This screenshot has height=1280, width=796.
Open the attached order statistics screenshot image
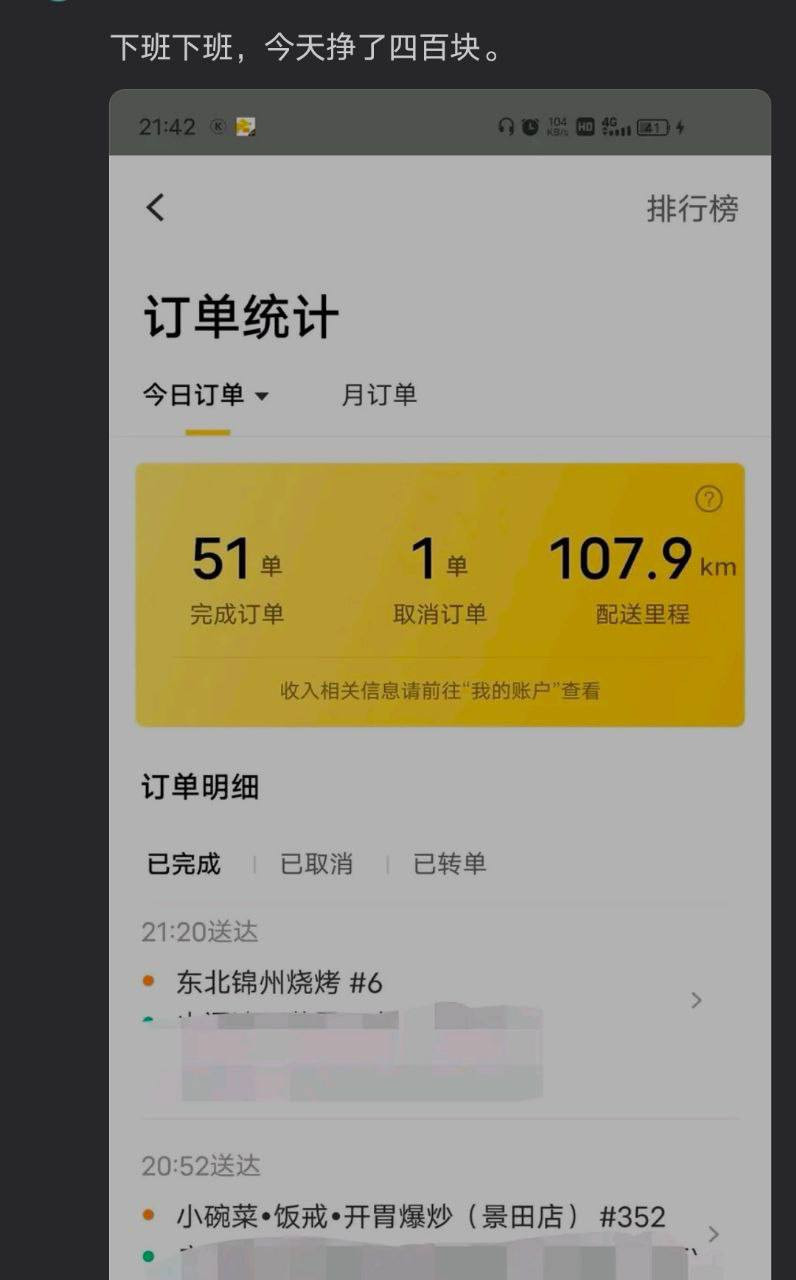(x=440, y=685)
